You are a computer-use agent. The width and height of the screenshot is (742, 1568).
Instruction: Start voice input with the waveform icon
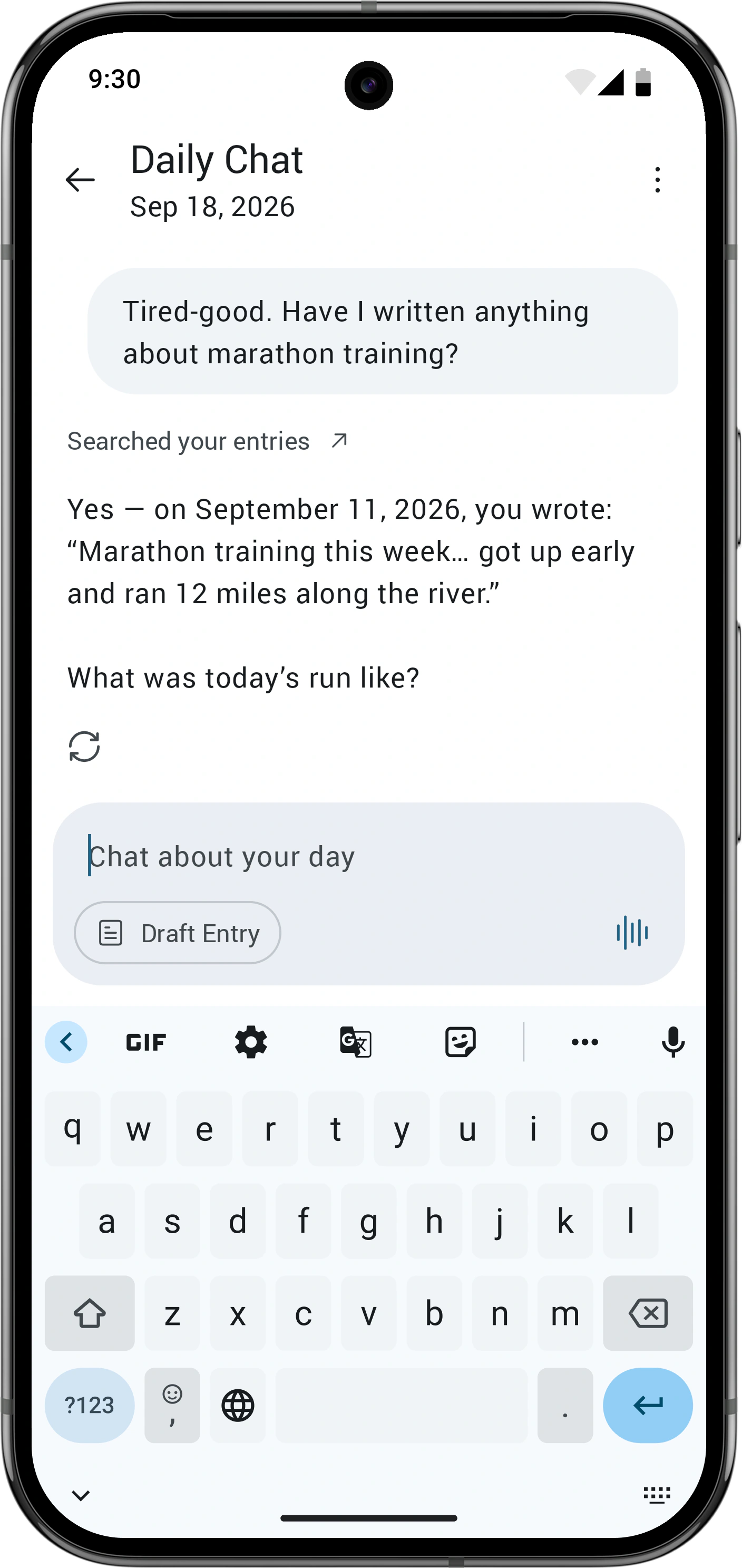coord(632,933)
